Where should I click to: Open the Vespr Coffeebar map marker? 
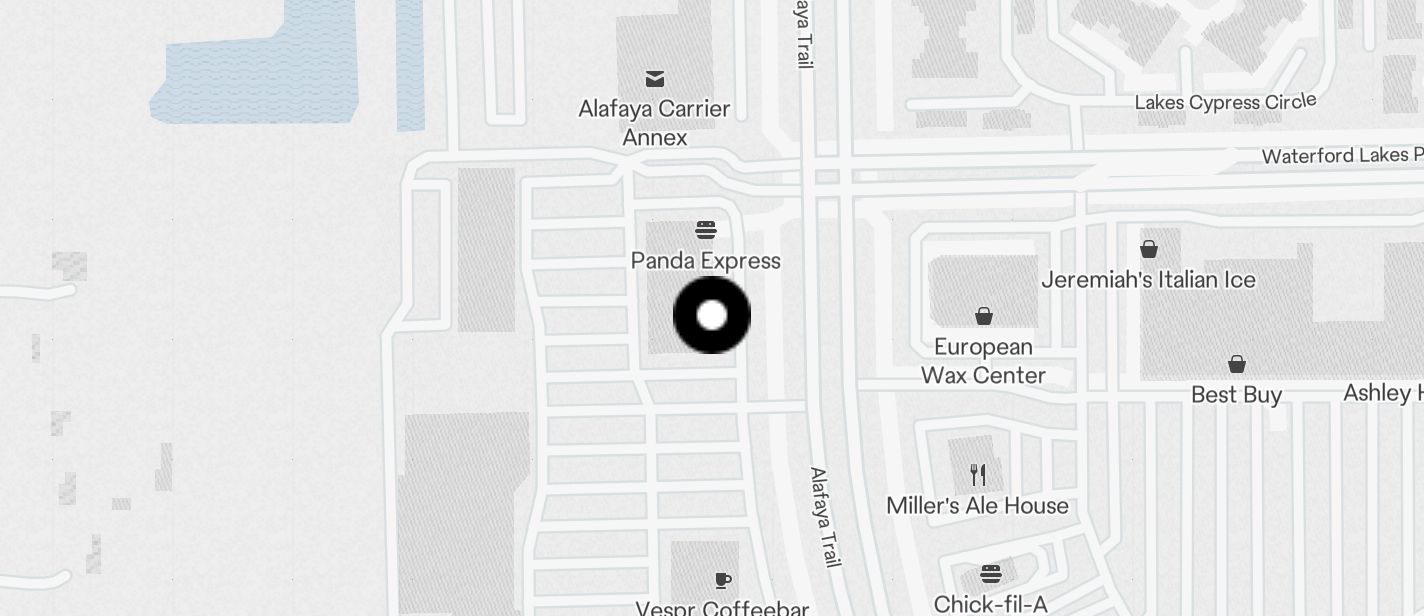(723, 580)
